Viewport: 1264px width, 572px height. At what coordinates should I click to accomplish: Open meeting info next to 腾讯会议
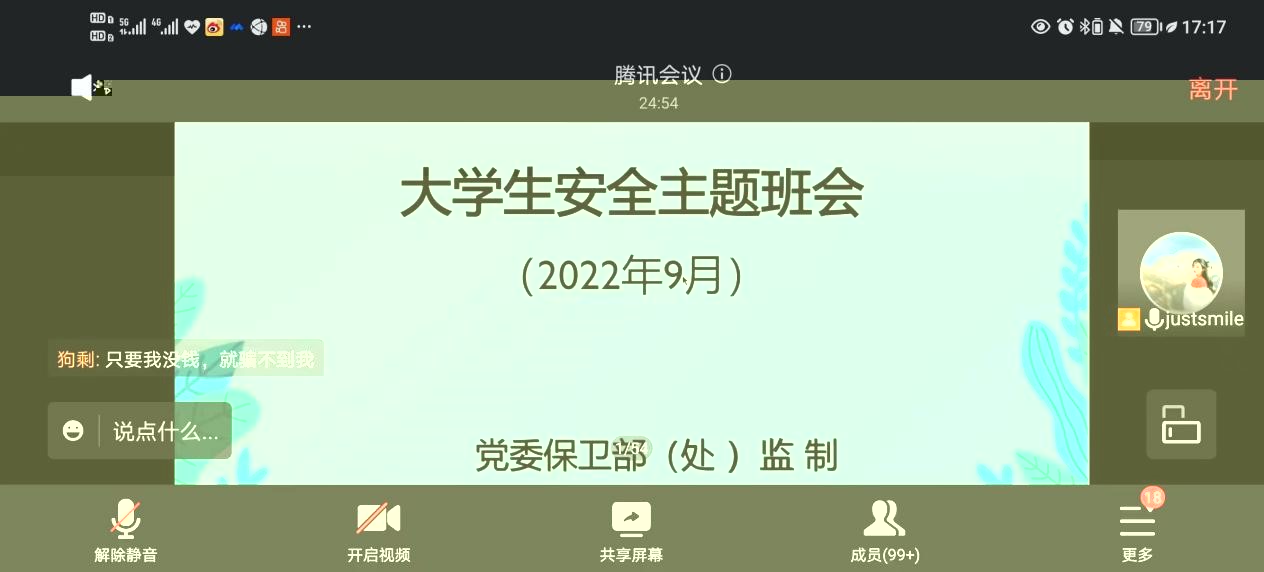click(x=722, y=74)
